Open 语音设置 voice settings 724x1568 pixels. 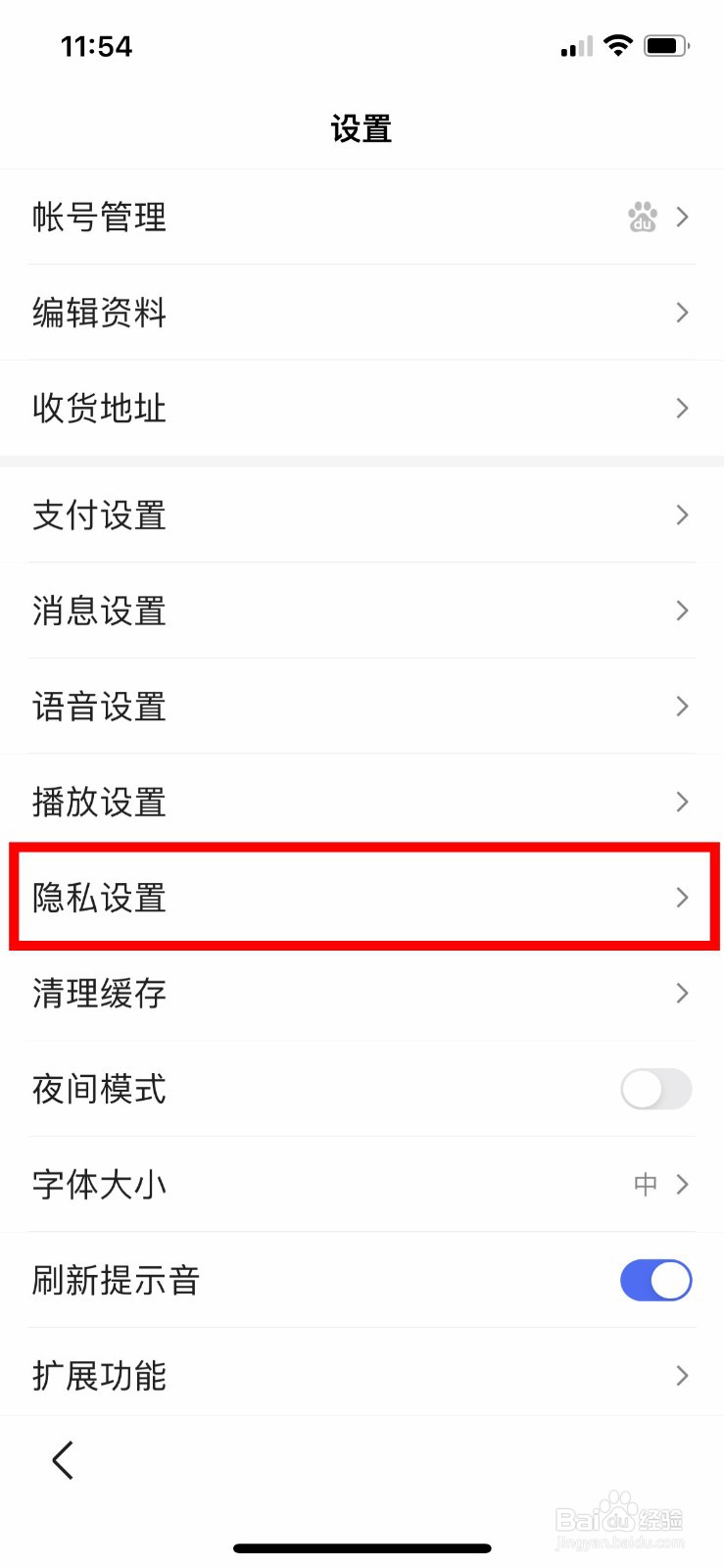coord(362,706)
